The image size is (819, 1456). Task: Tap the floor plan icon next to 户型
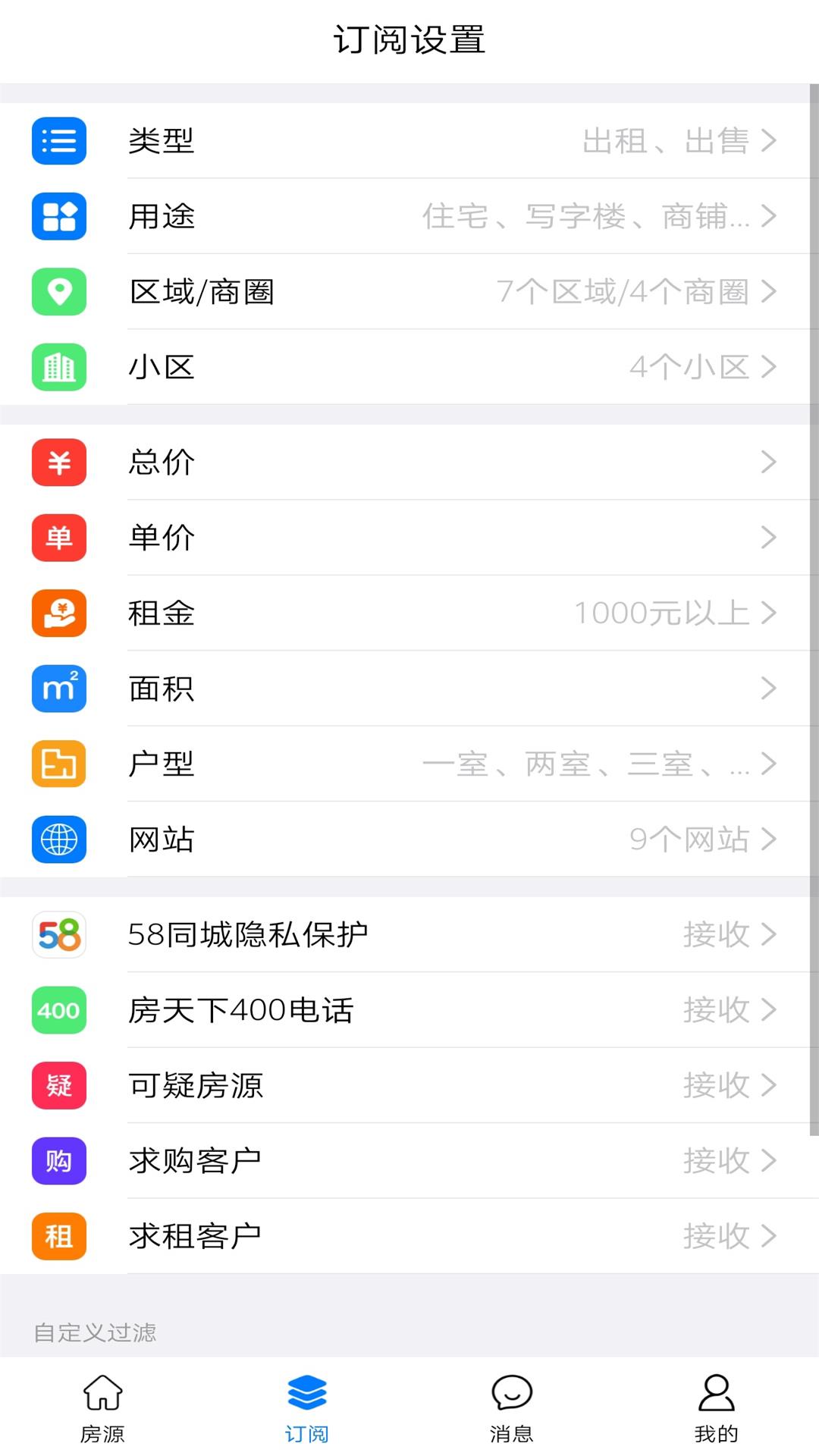point(58,764)
